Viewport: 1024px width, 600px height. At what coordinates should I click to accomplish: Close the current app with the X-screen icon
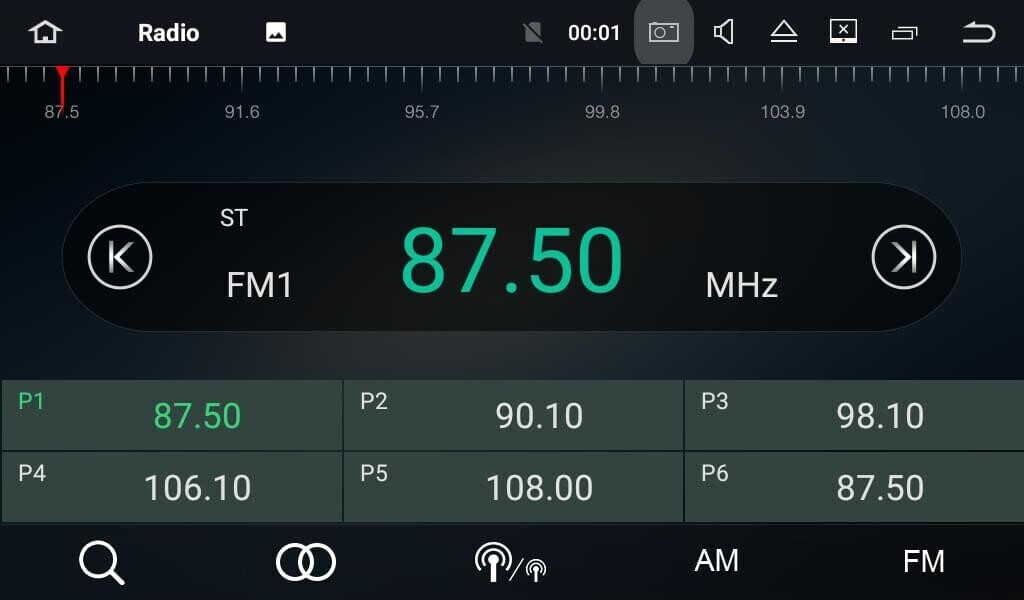pyautogui.click(x=844, y=33)
